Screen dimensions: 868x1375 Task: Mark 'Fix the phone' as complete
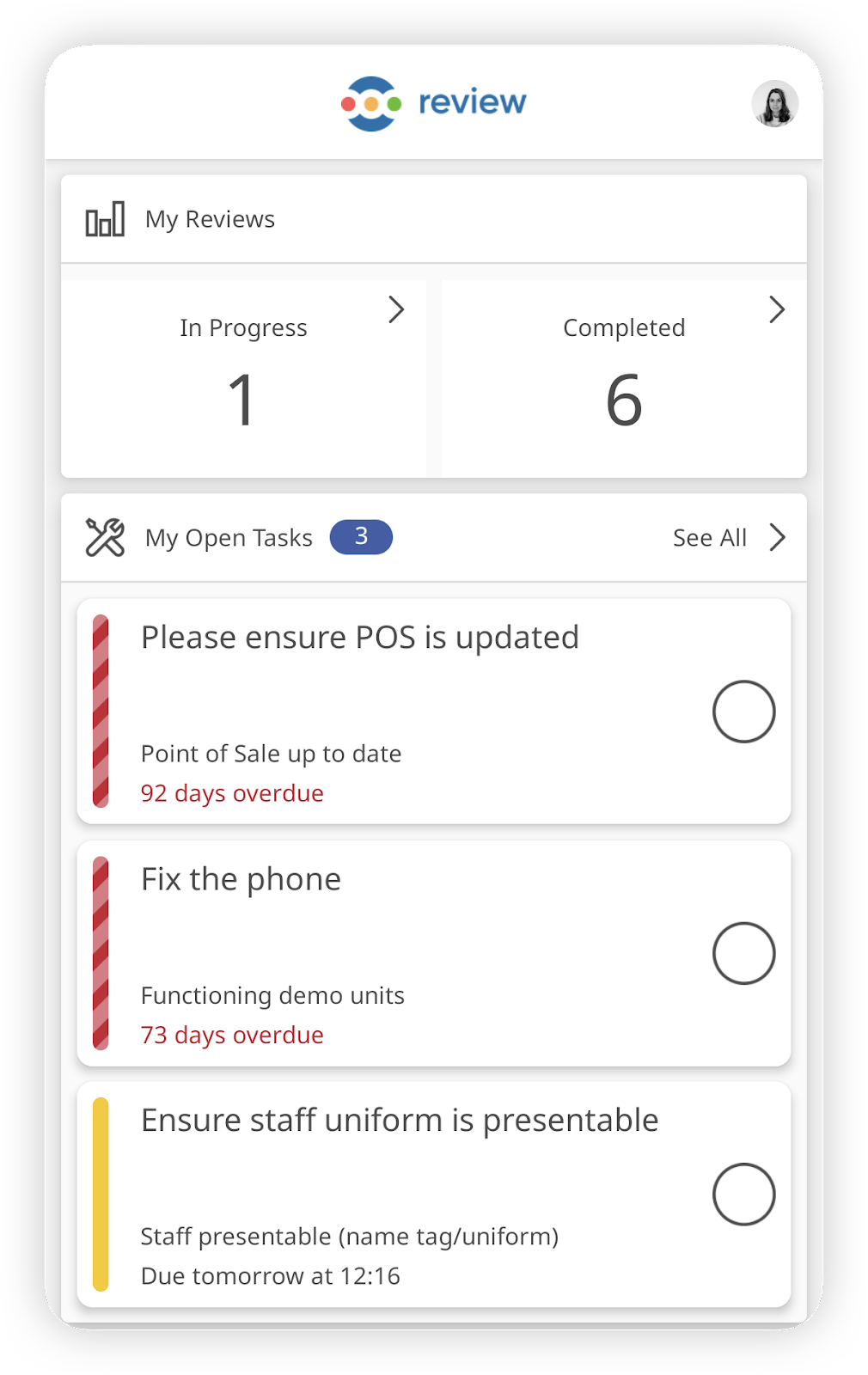[743, 953]
